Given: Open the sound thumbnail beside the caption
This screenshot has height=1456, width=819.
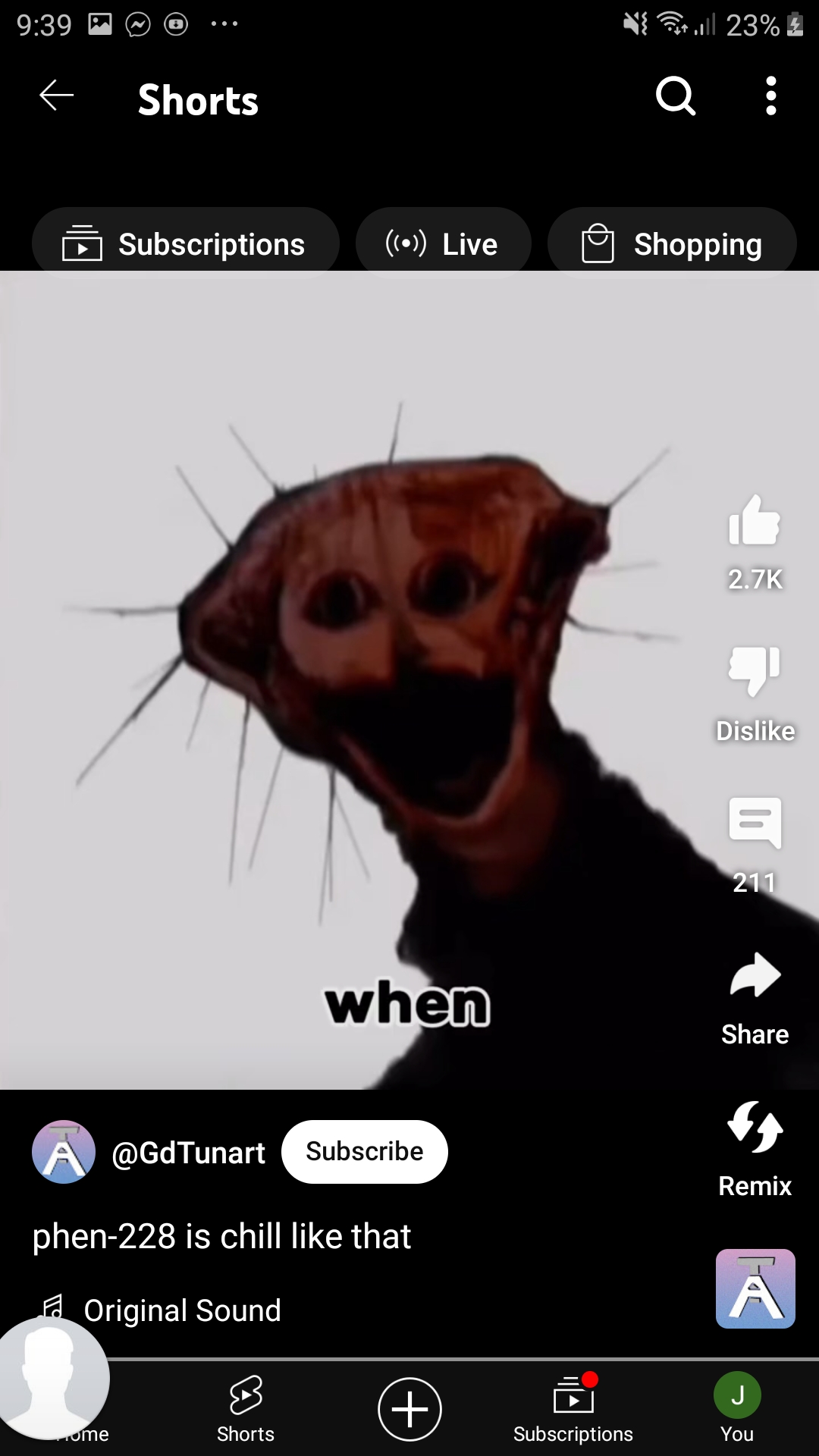Looking at the screenshot, I should click(x=755, y=1288).
